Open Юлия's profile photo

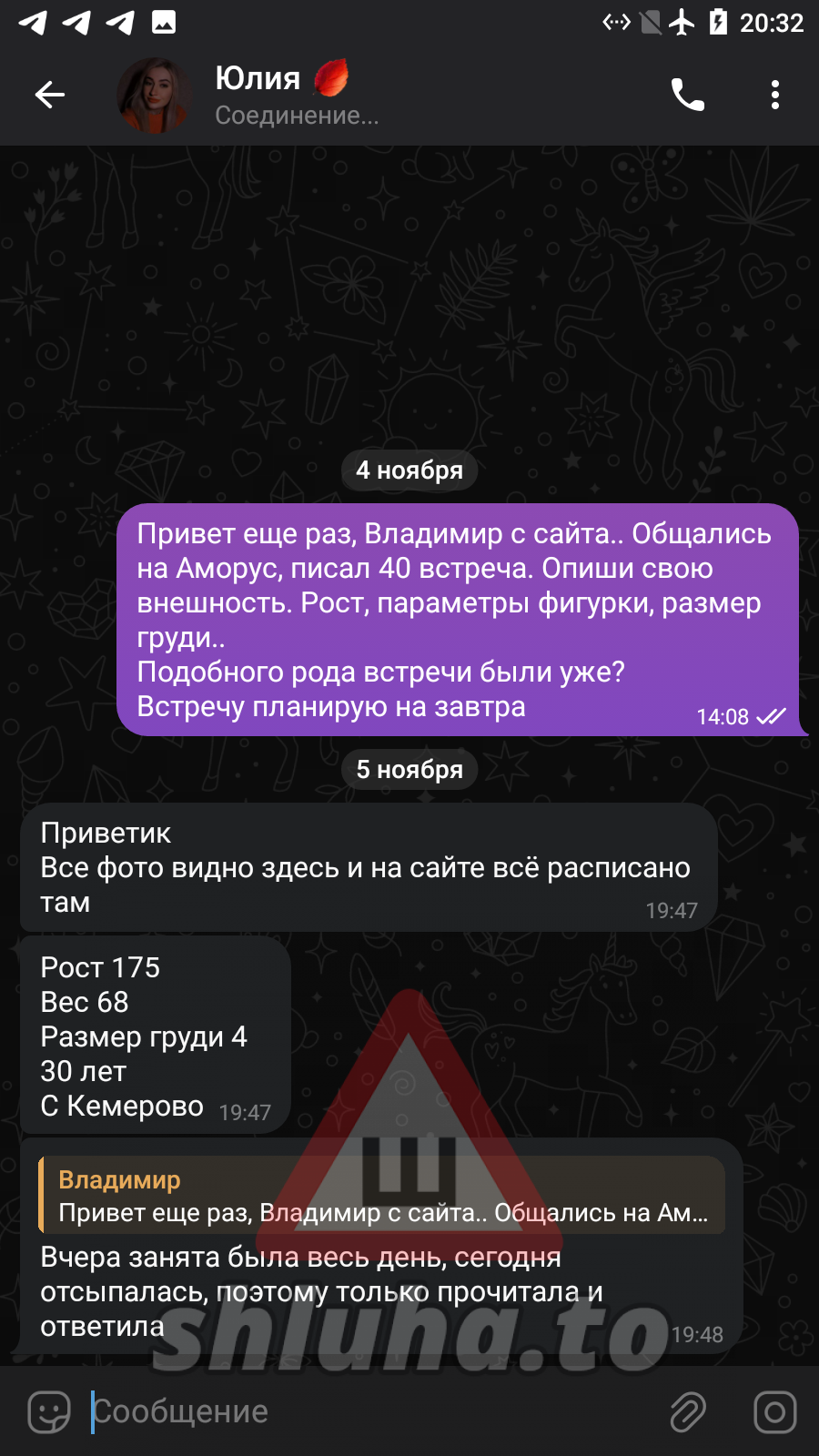coord(153,95)
